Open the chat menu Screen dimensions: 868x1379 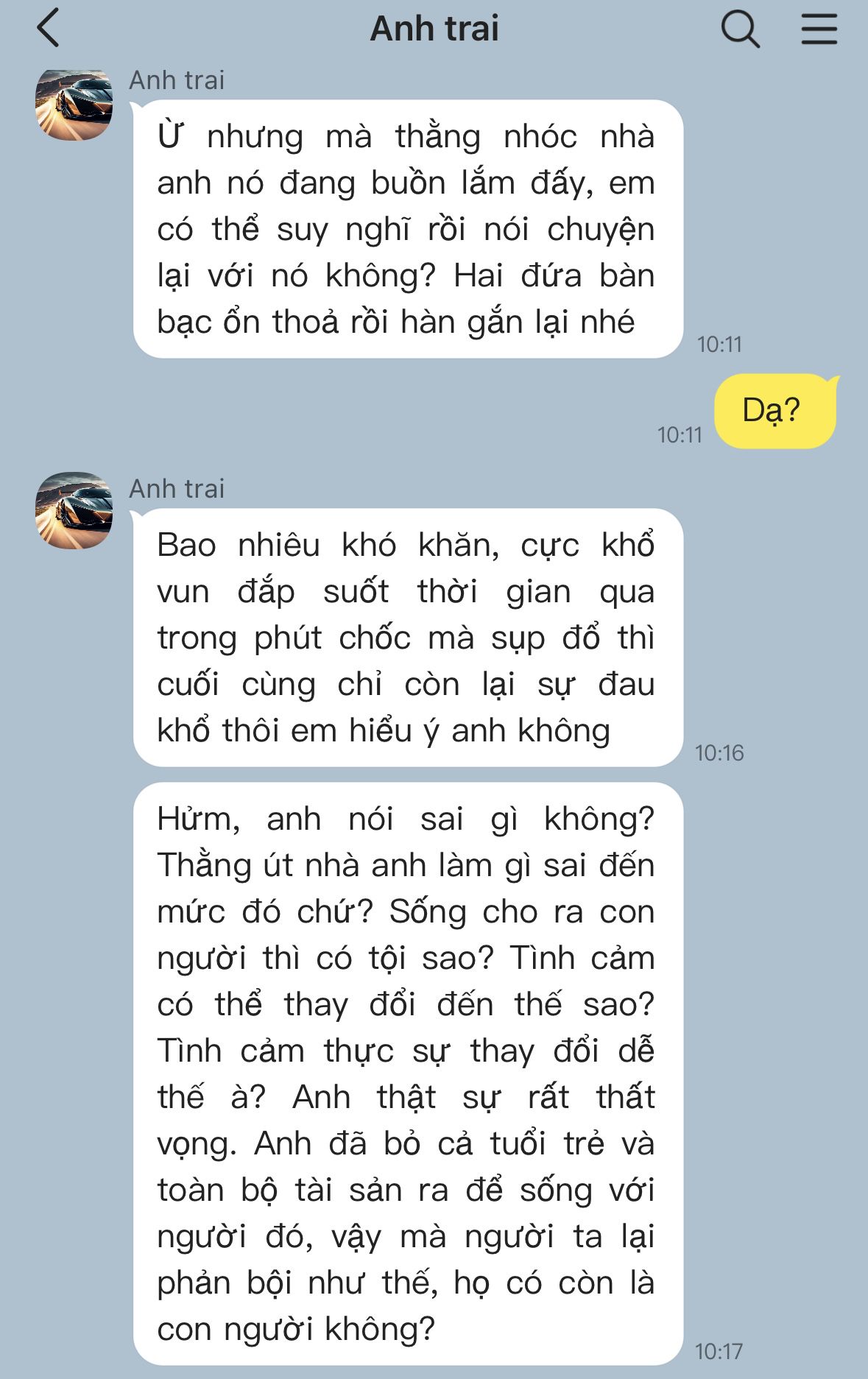tap(819, 29)
